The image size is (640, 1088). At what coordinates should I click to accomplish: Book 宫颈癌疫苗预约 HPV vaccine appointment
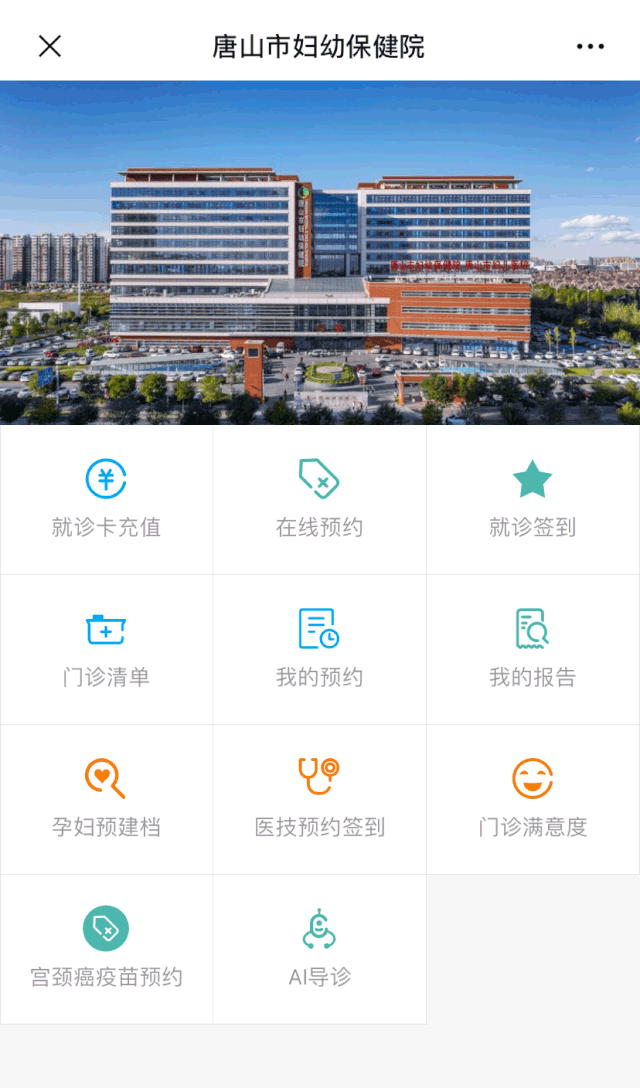click(x=106, y=949)
